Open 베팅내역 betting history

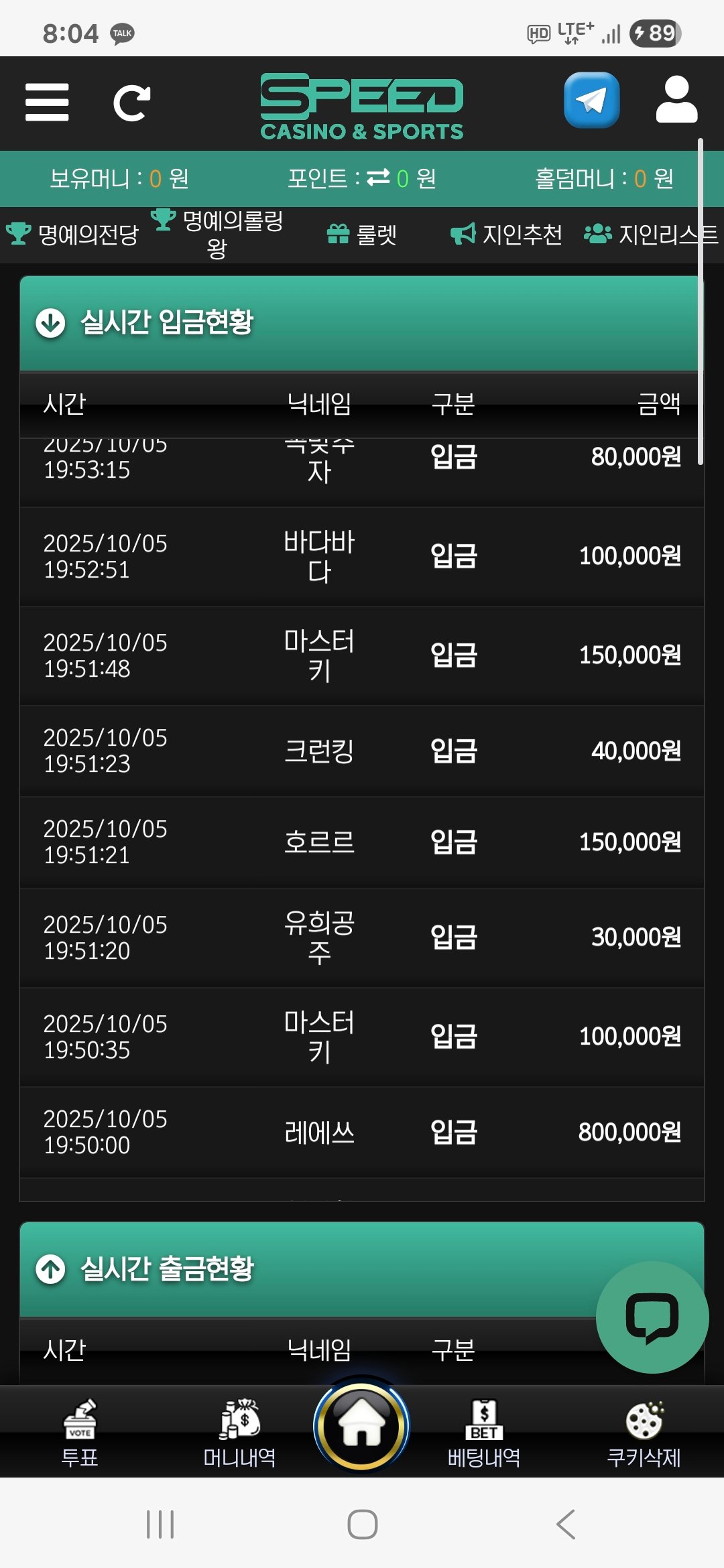pos(484,1430)
